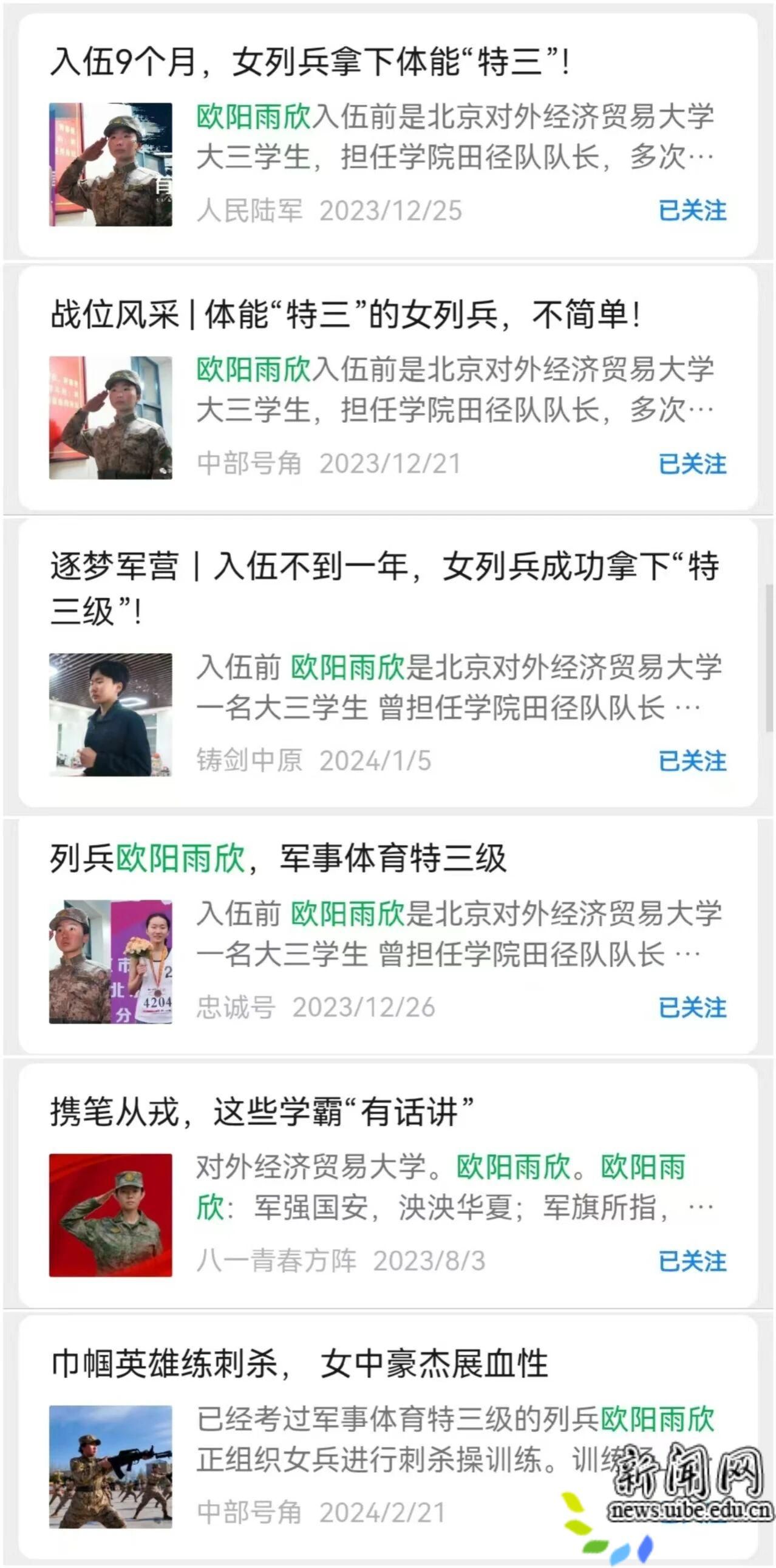The image size is (776, 1568).
Task: Open the article "逐梦军营 | 入伍不到一年"
Action: click(x=384, y=567)
